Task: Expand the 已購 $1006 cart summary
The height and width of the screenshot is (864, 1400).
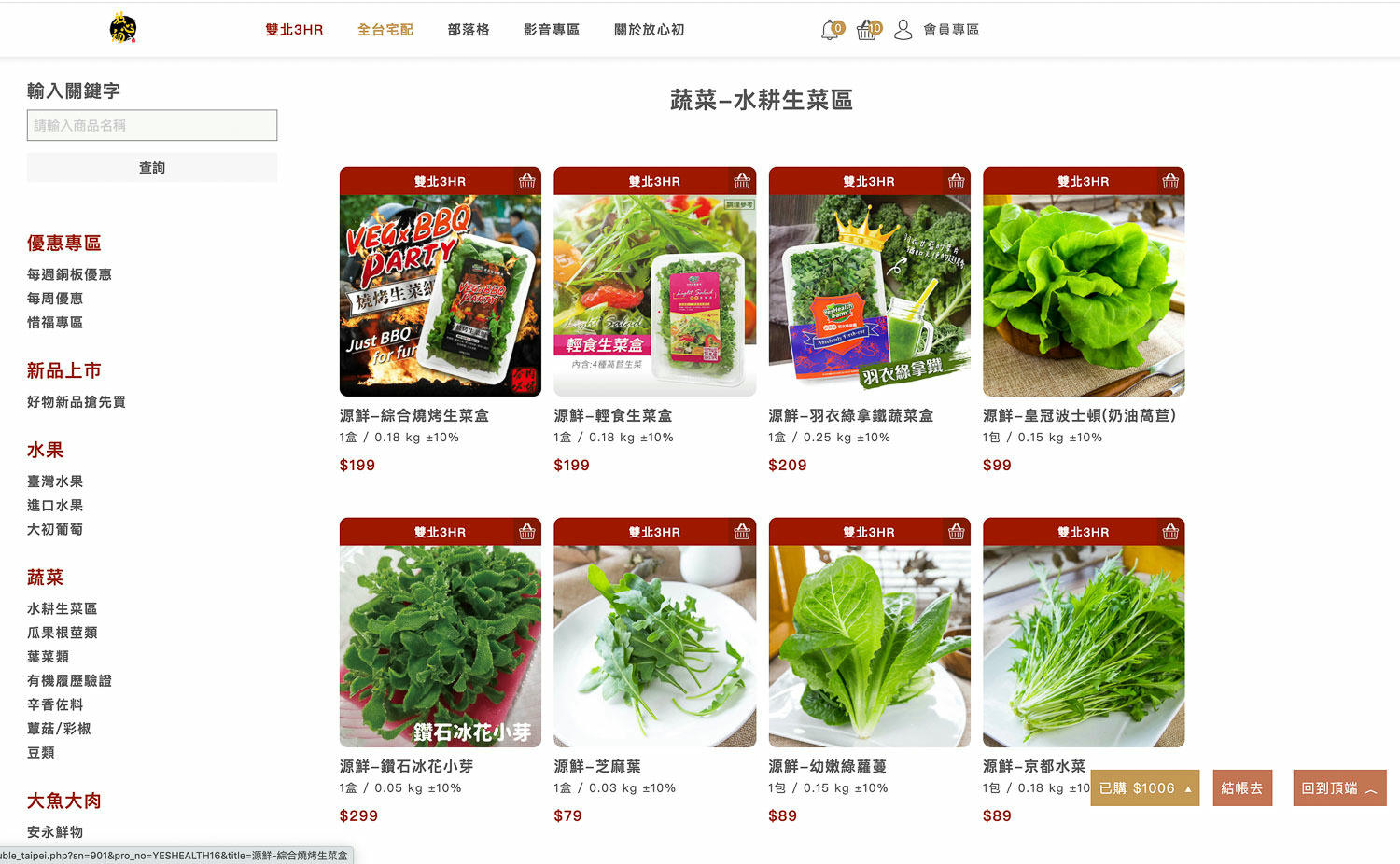Action: tap(1144, 788)
